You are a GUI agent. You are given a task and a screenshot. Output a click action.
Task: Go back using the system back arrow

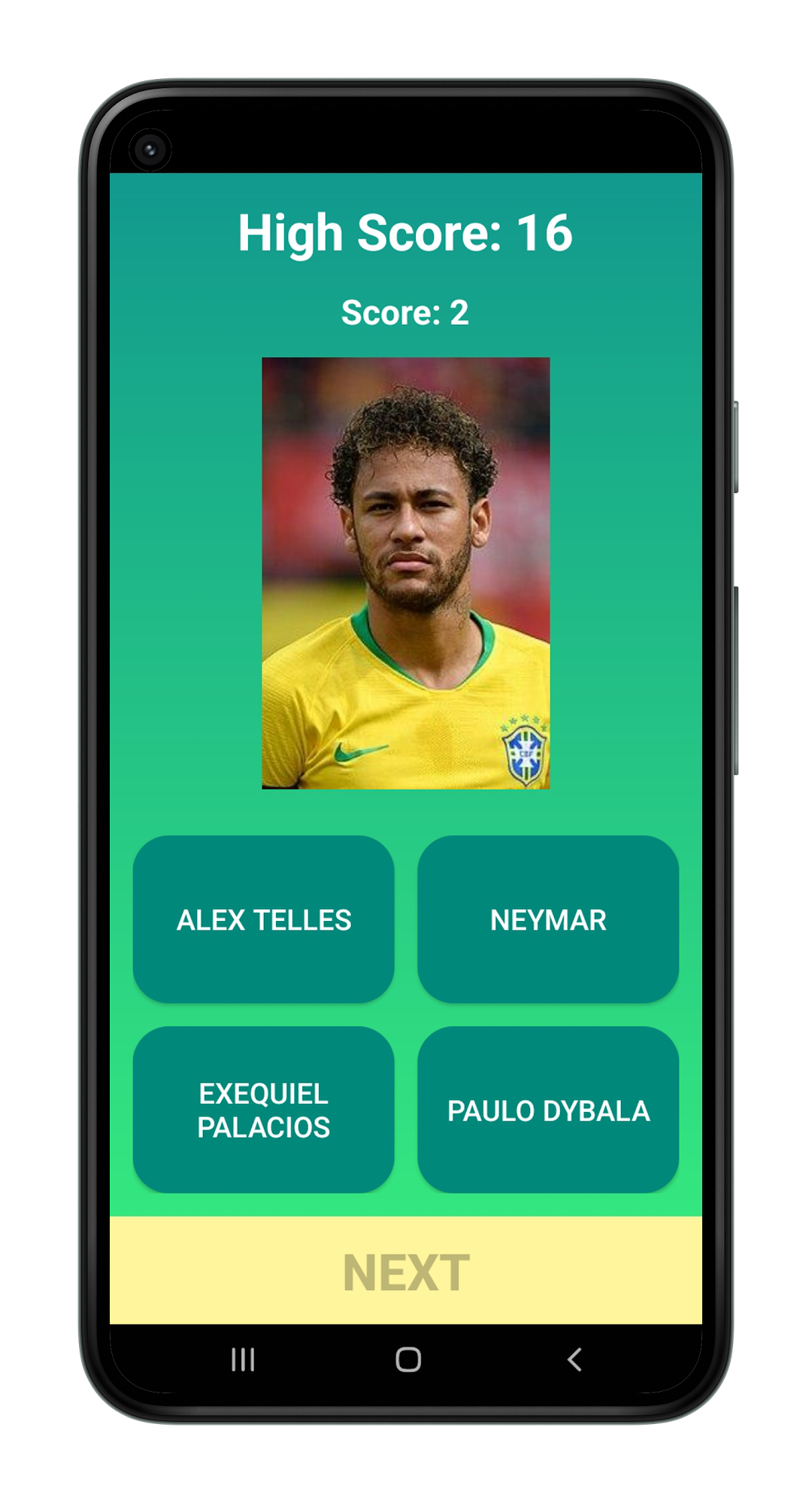point(574,1359)
